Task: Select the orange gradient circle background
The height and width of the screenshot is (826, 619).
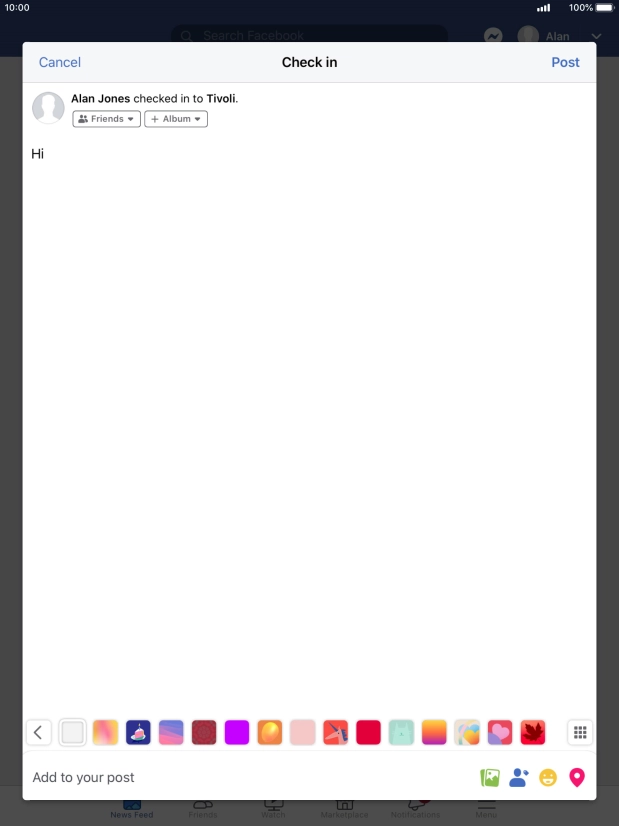Action: click(x=270, y=732)
